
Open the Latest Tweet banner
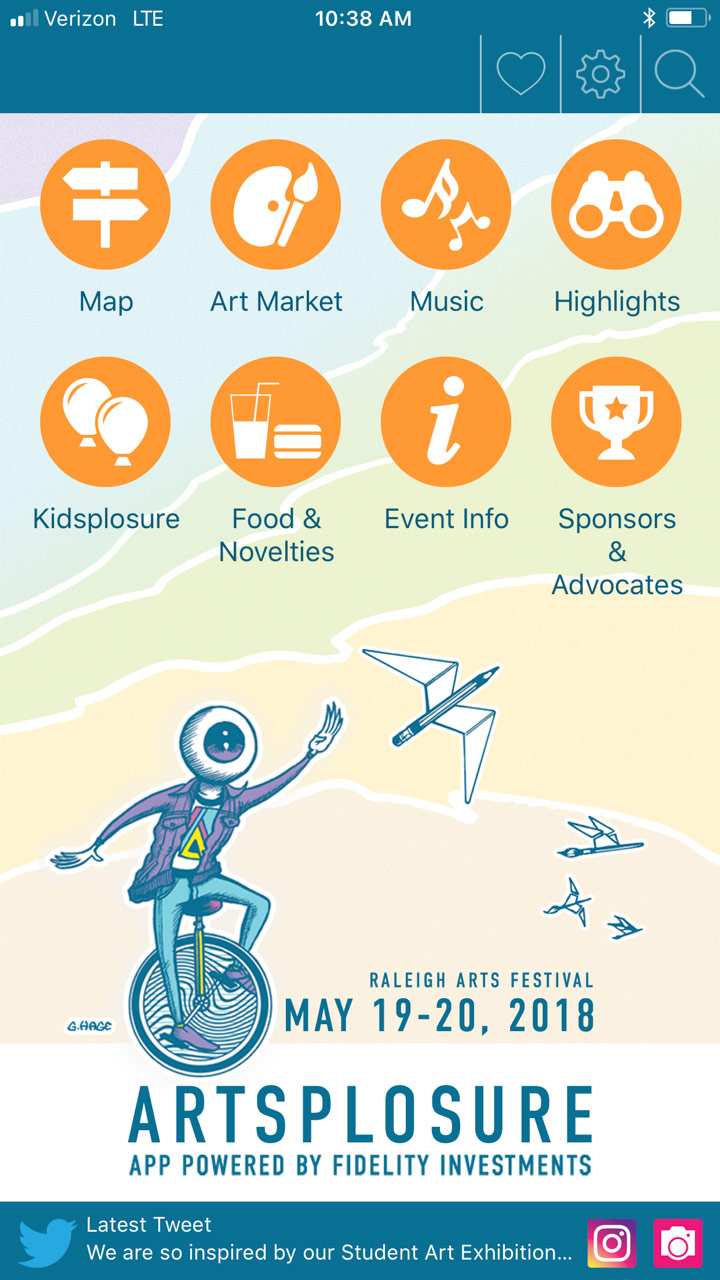(300, 1240)
